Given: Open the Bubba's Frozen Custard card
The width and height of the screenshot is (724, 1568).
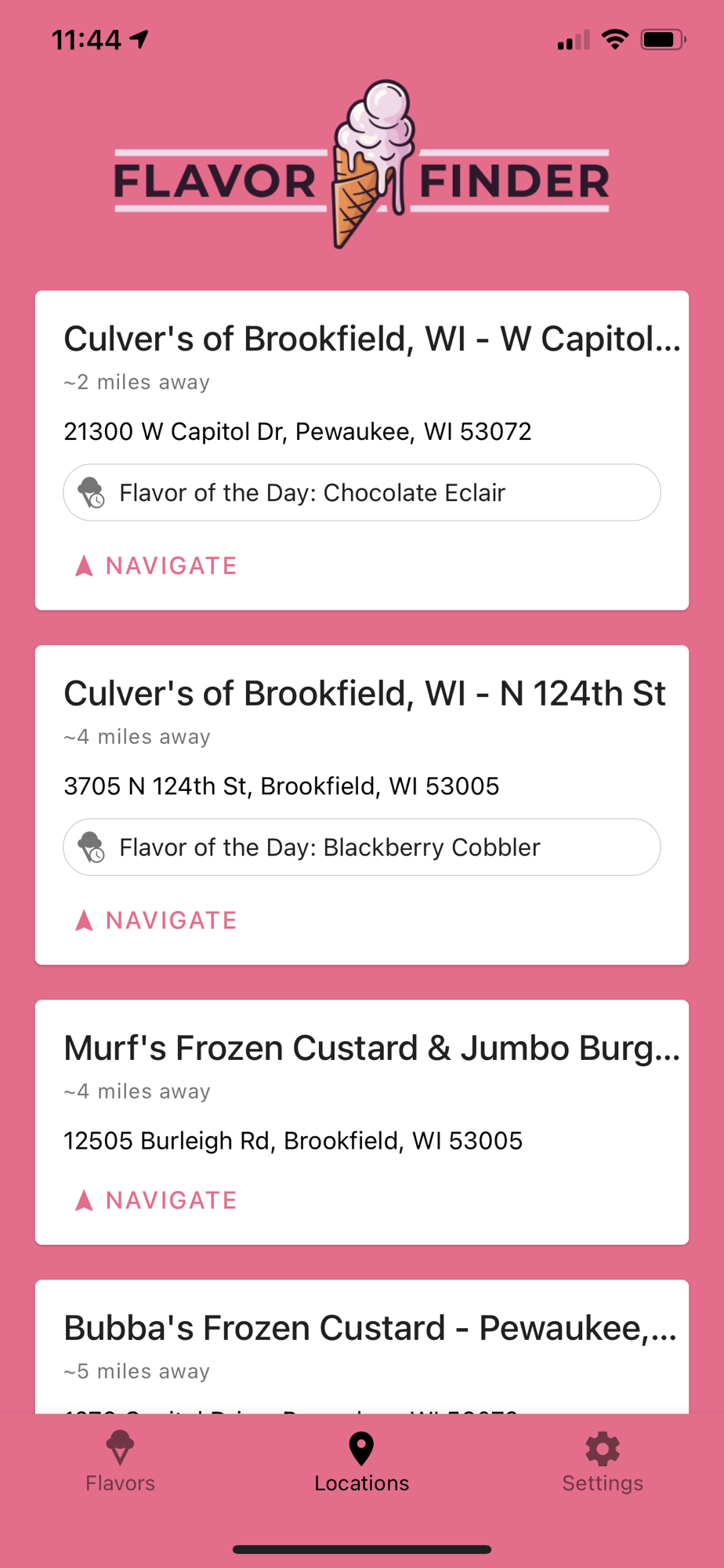Looking at the screenshot, I should (x=362, y=1346).
